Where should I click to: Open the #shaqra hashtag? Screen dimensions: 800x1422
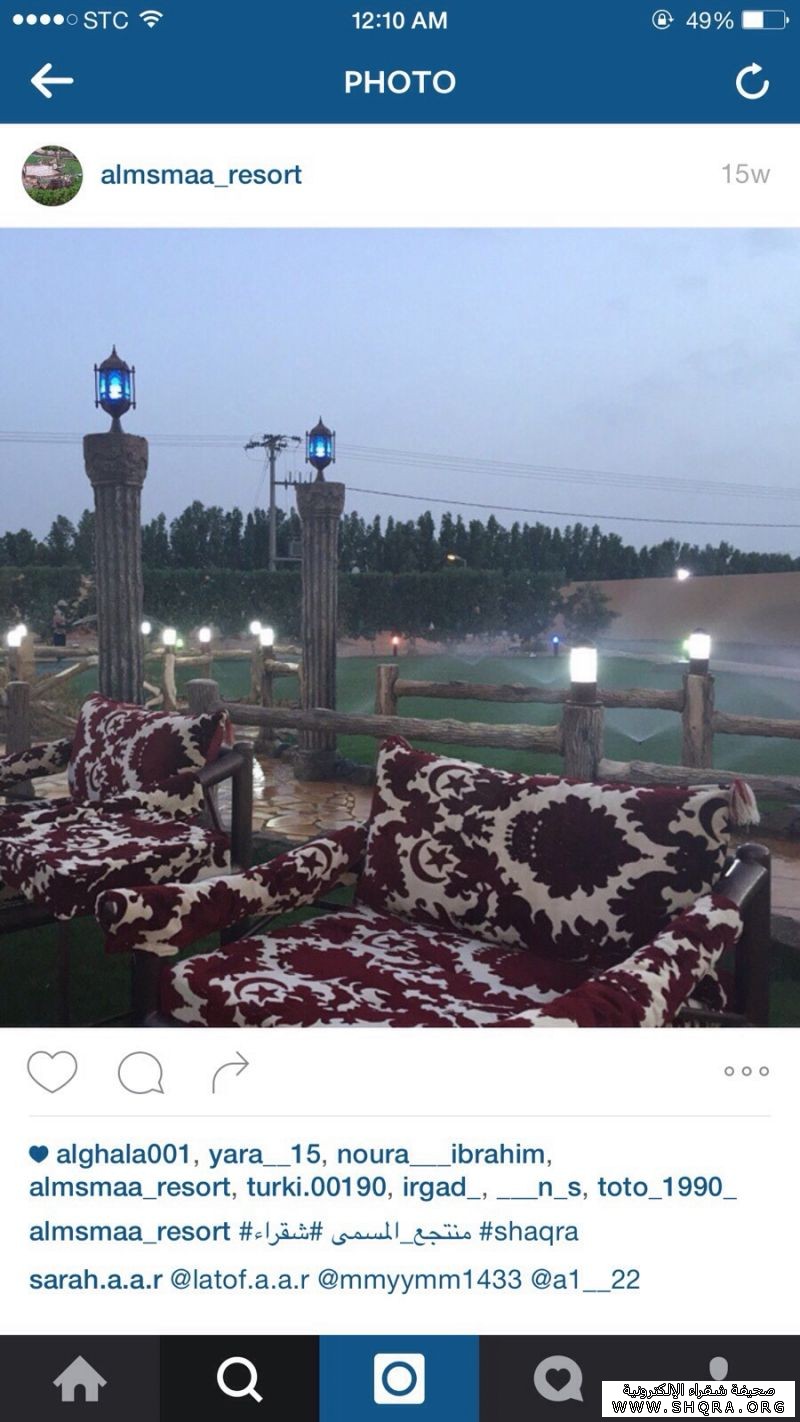pos(529,1232)
